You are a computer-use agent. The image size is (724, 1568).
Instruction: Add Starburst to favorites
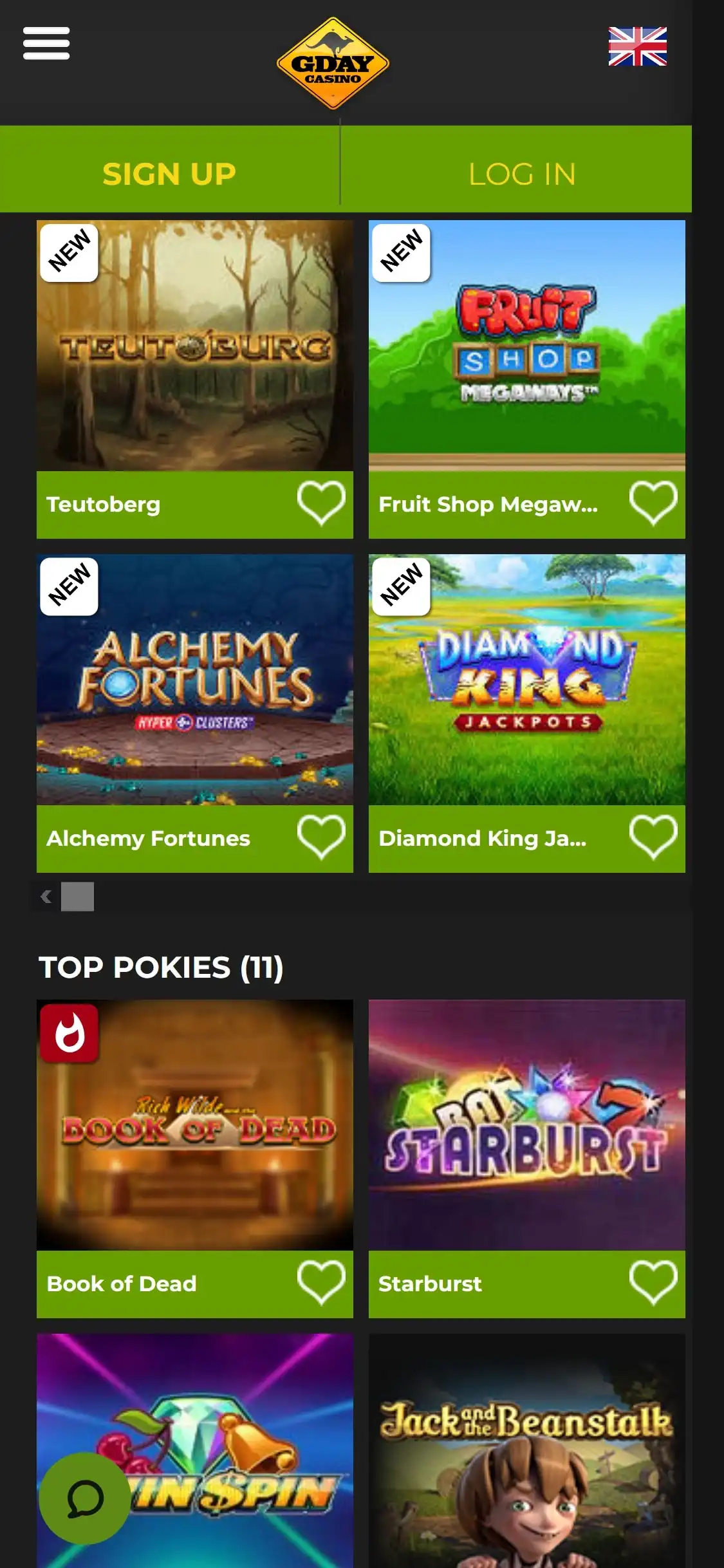pos(653,1283)
